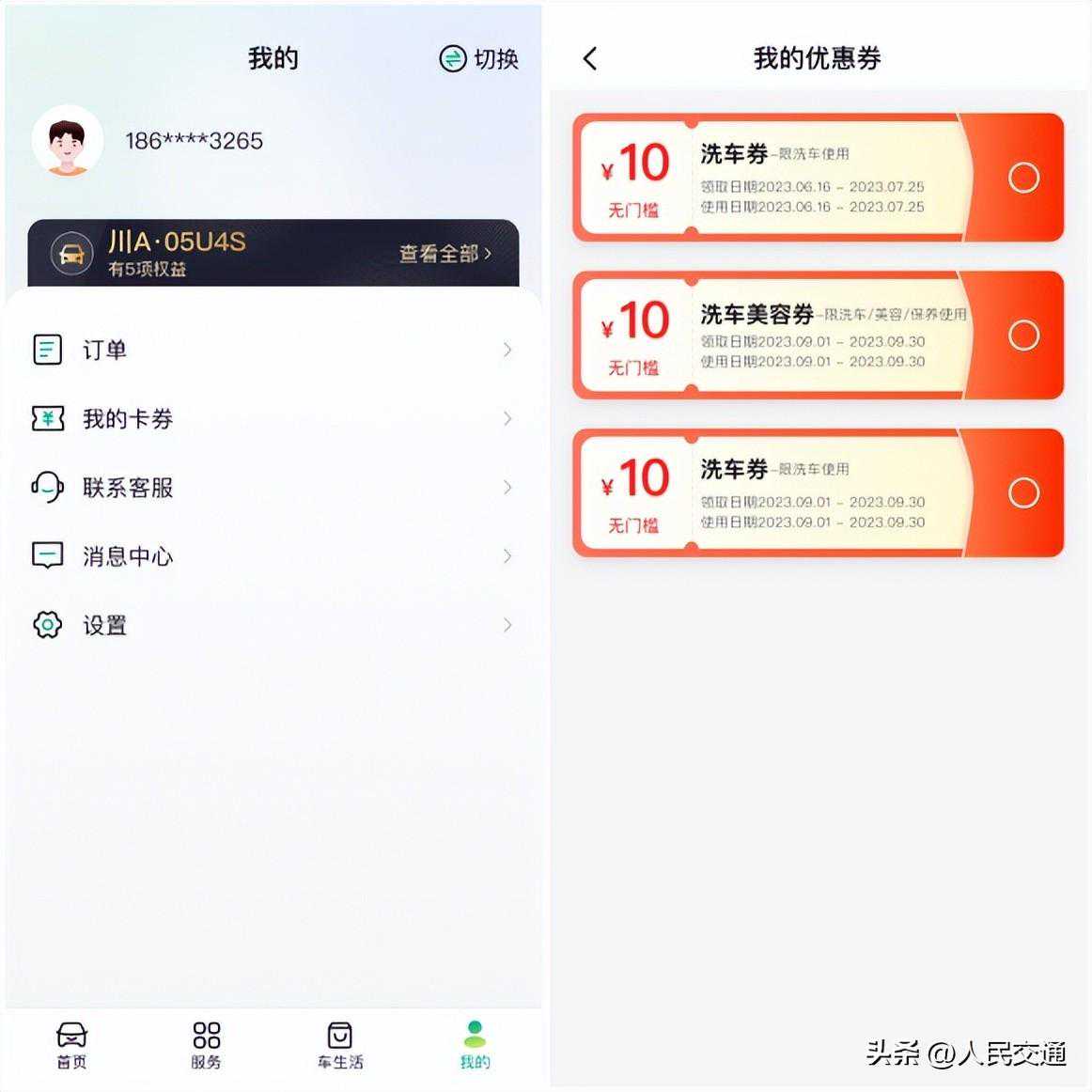Viewport: 1092px width, 1092px height.
Task: Switch to the 车生活 tab
Action: [339, 1045]
